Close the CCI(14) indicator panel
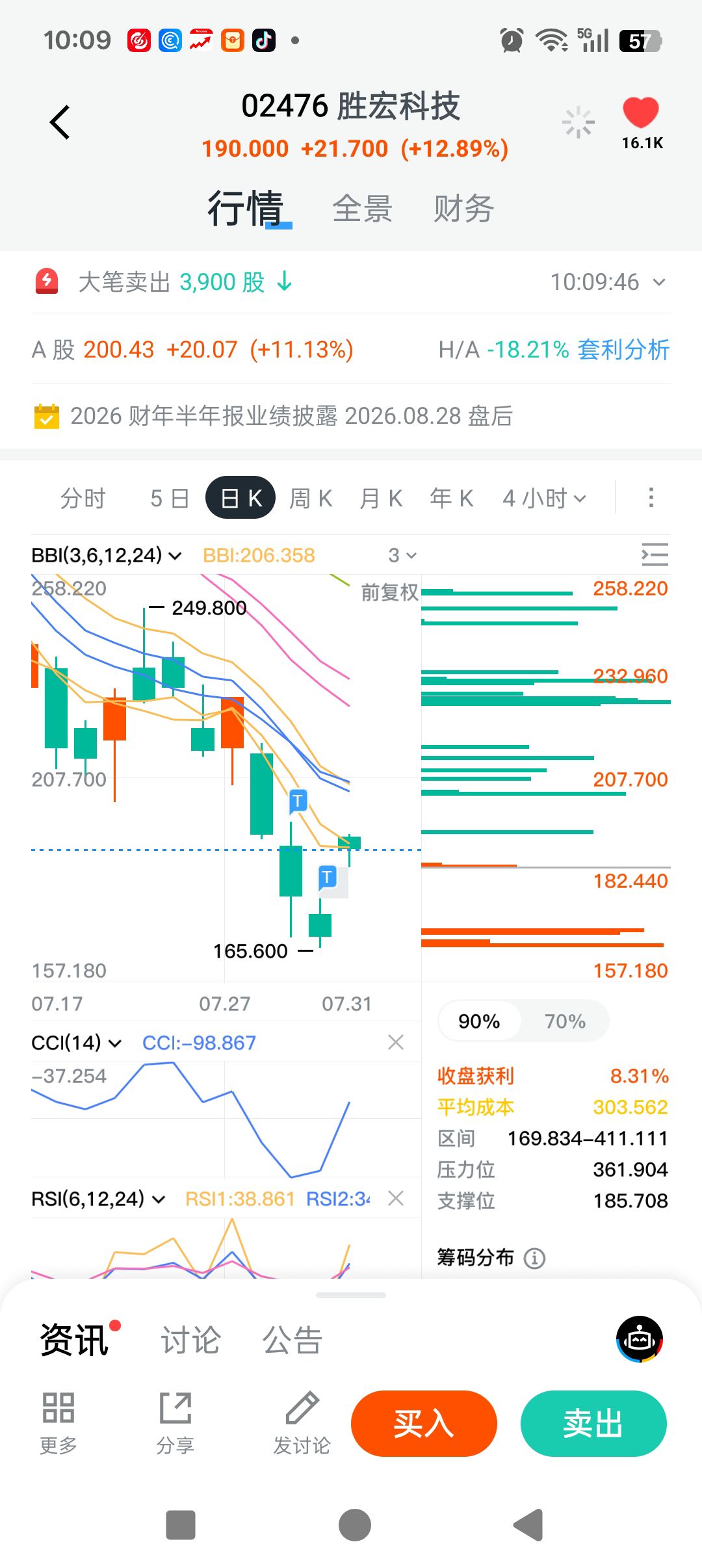Screen dimensions: 702x1568 click(395, 1042)
